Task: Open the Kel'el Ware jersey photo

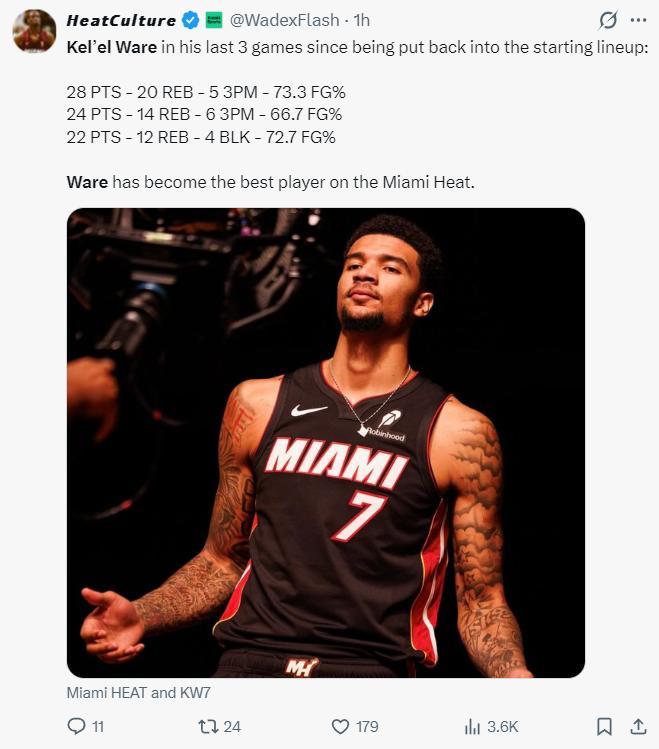Action: click(x=326, y=442)
